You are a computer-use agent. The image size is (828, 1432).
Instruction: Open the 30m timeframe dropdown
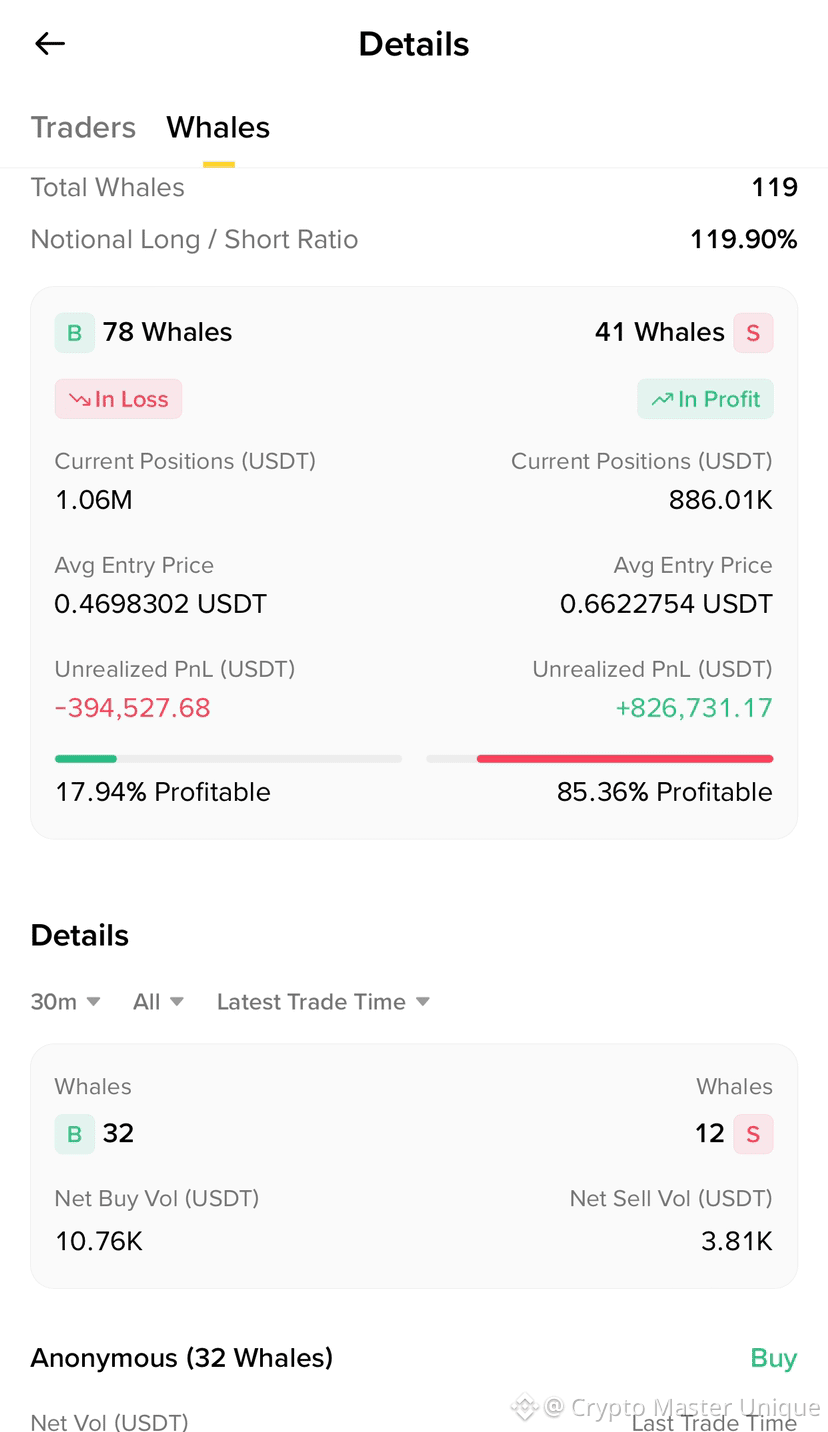pyautogui.click(x=65, y=1002)
